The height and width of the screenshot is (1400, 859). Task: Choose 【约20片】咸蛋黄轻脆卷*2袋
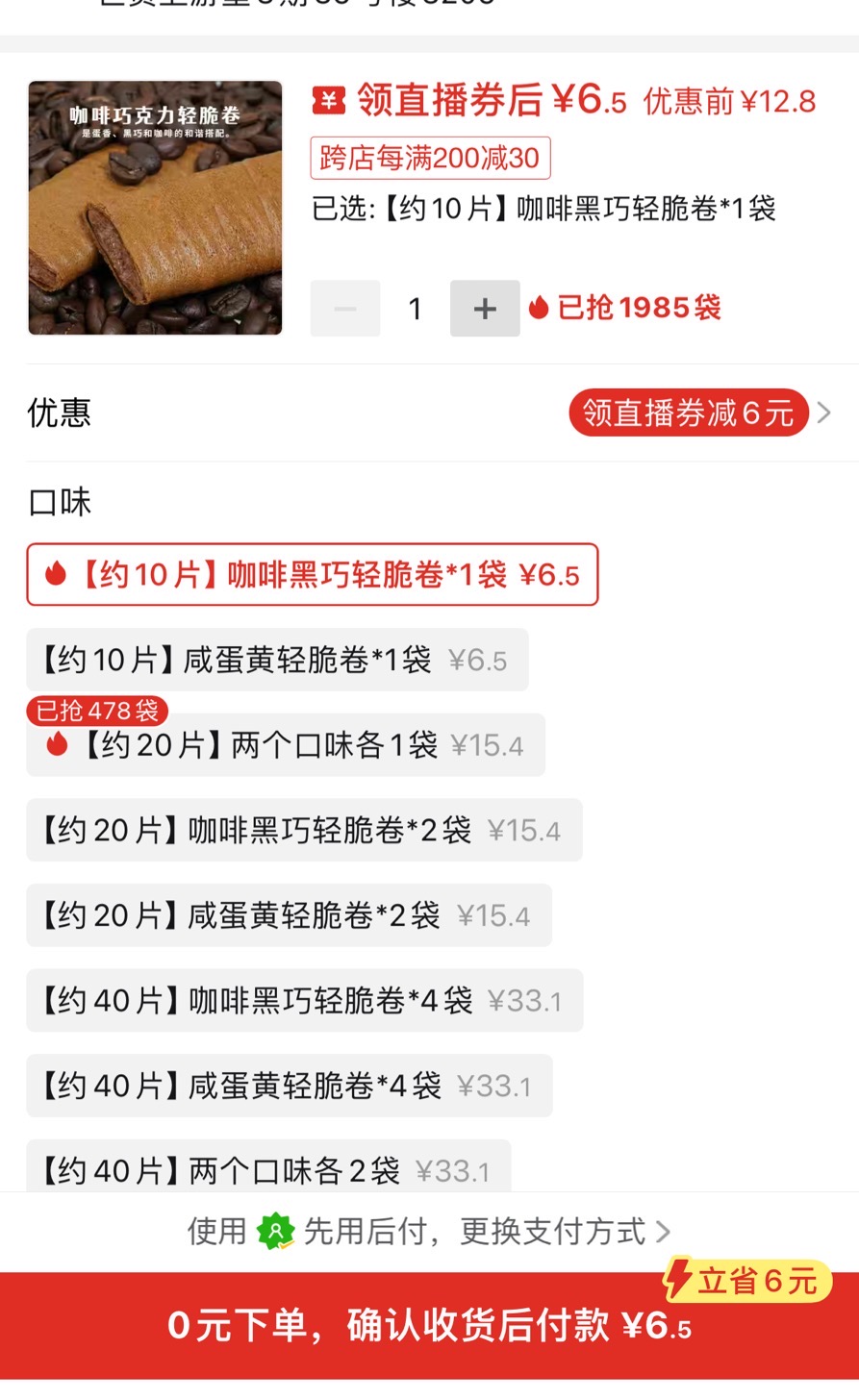(289, 915)
